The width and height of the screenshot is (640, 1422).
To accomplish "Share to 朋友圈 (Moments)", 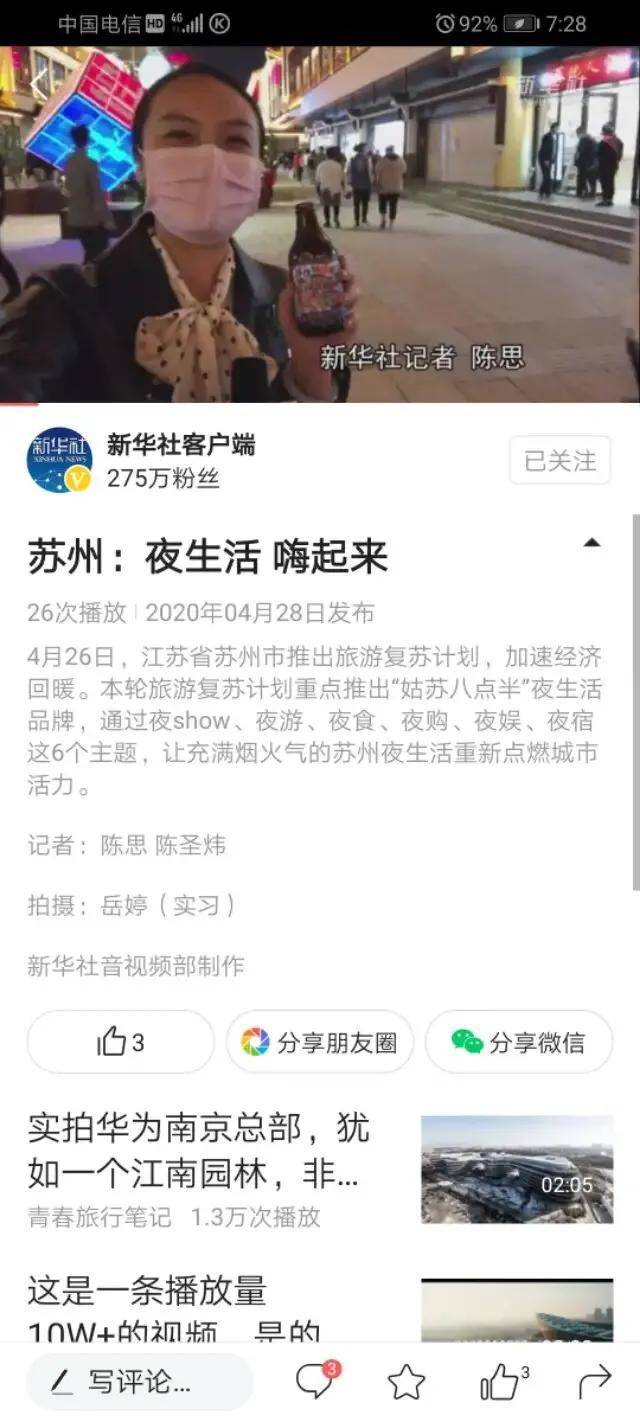I will point(319,1042).
